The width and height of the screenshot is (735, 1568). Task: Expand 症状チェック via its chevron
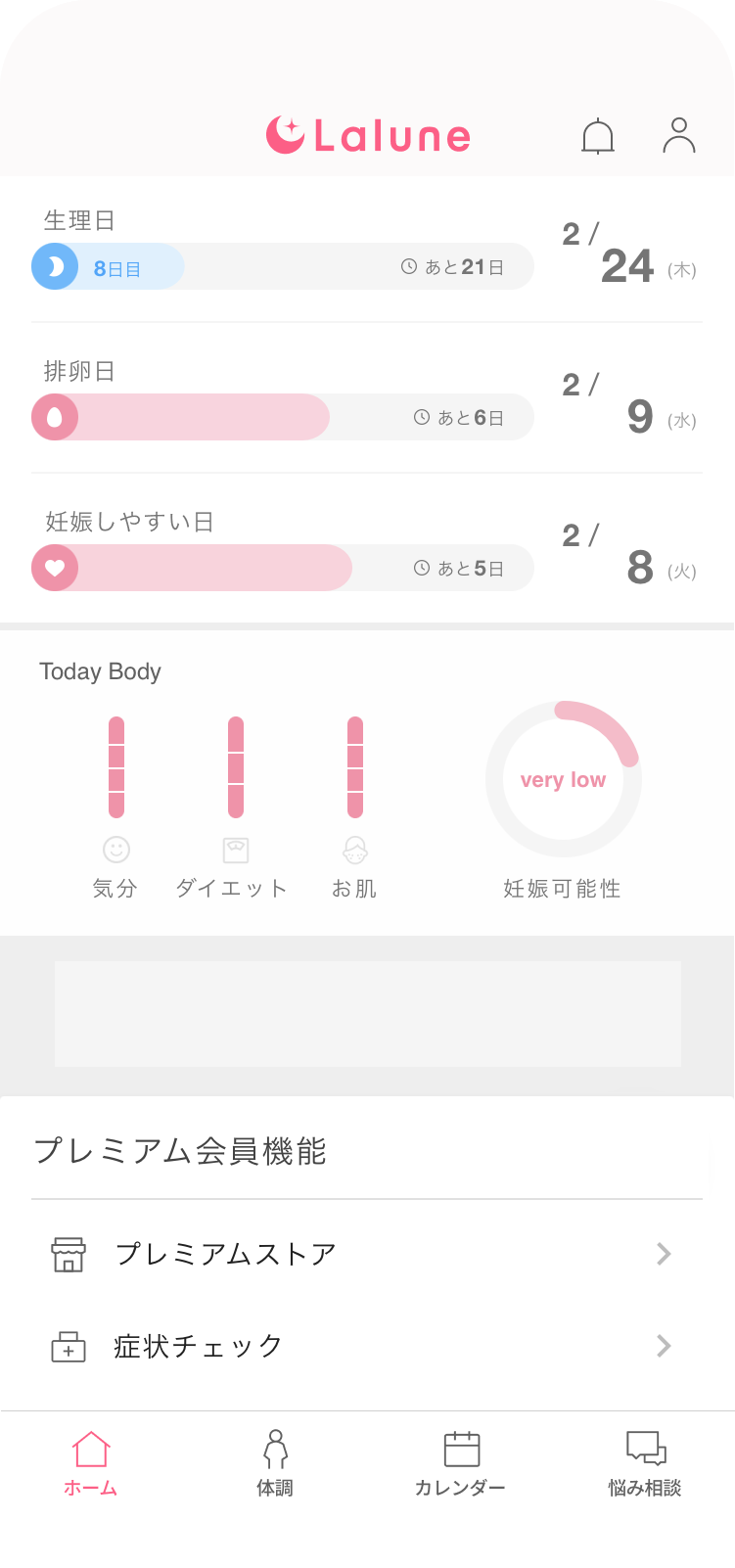point(665,1346)
